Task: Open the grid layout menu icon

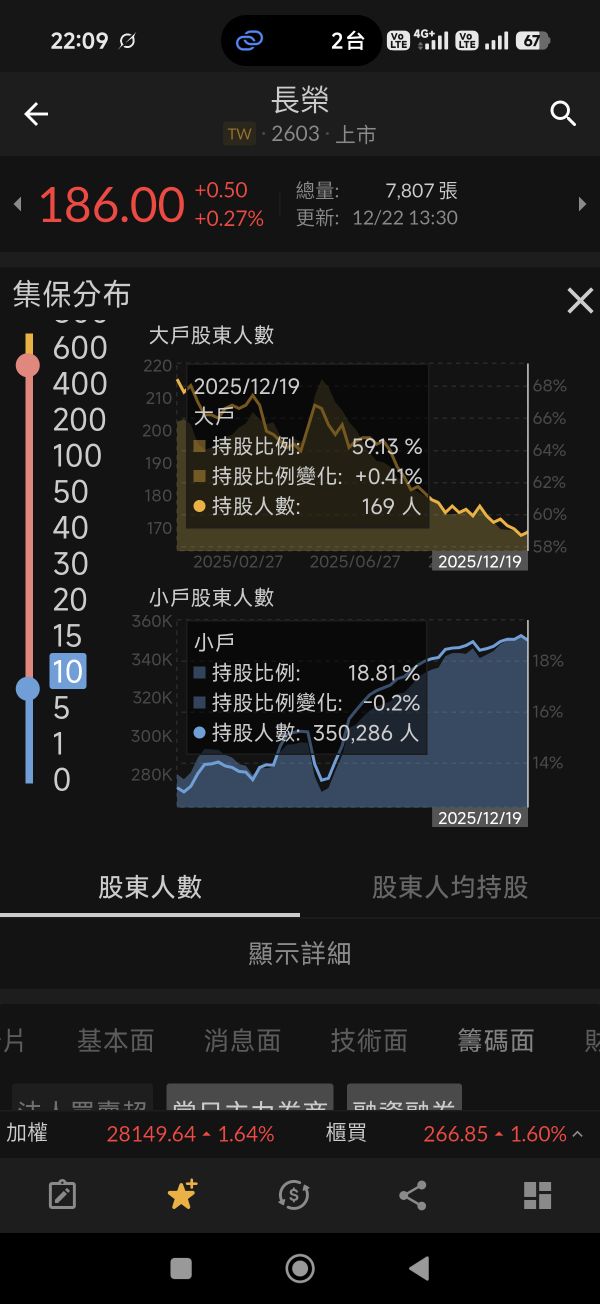Action: [537, 1195]
